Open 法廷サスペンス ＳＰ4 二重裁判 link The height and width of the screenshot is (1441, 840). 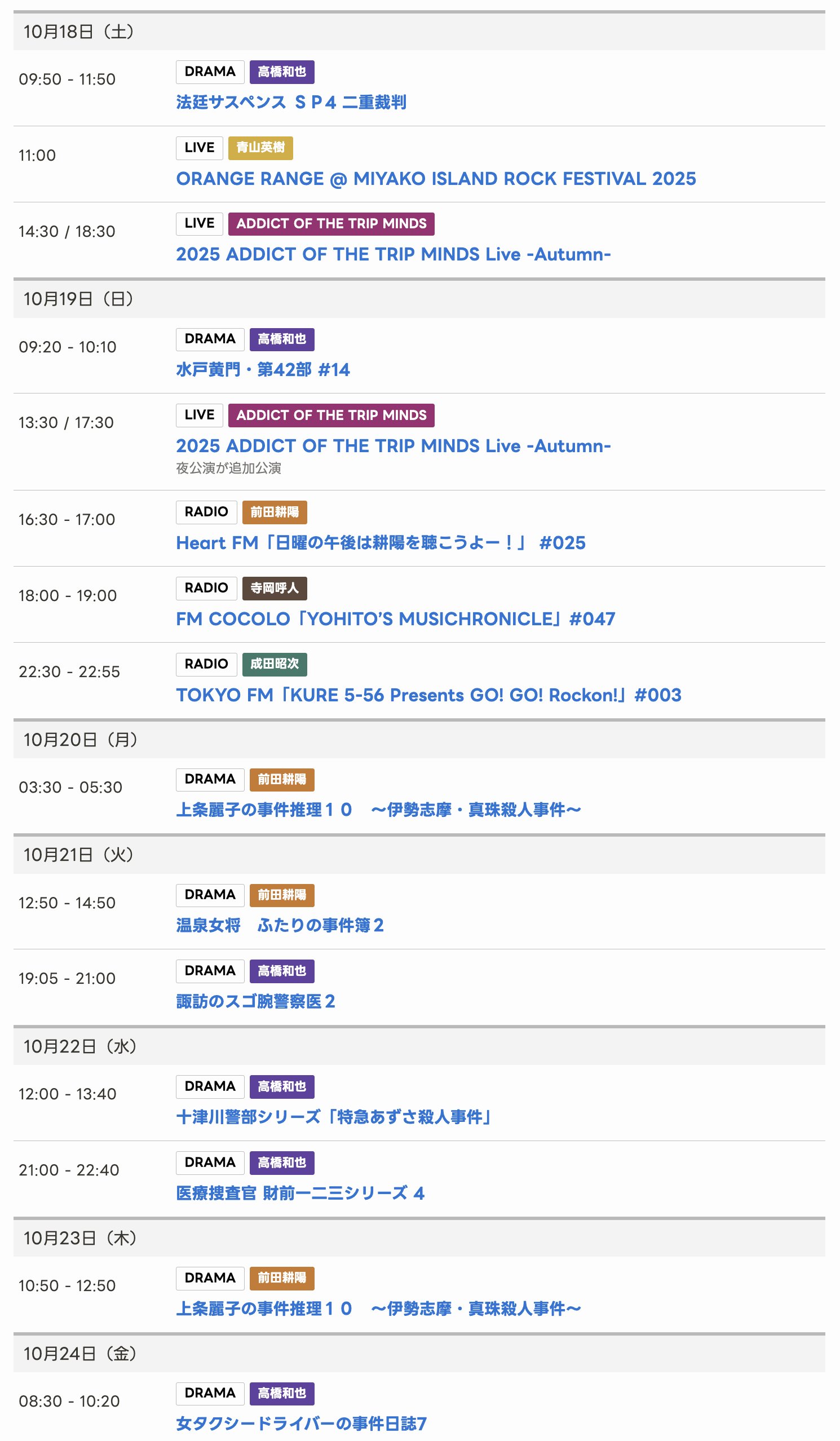coord(291,103)
